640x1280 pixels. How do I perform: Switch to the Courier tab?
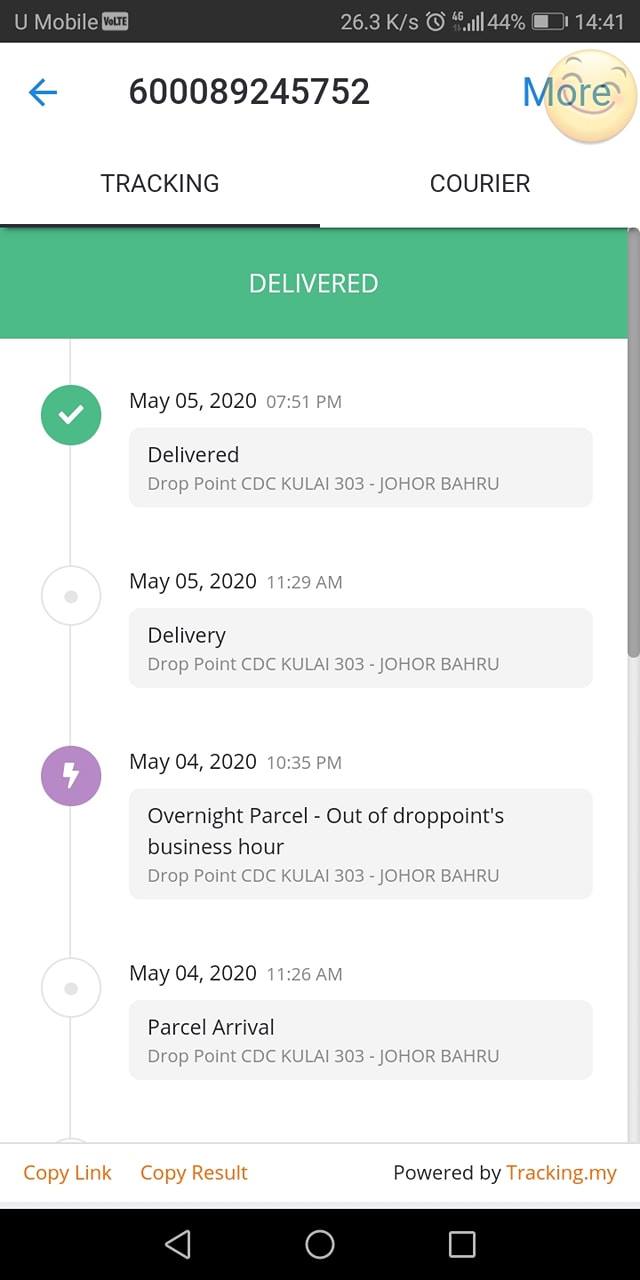point(480,184)
